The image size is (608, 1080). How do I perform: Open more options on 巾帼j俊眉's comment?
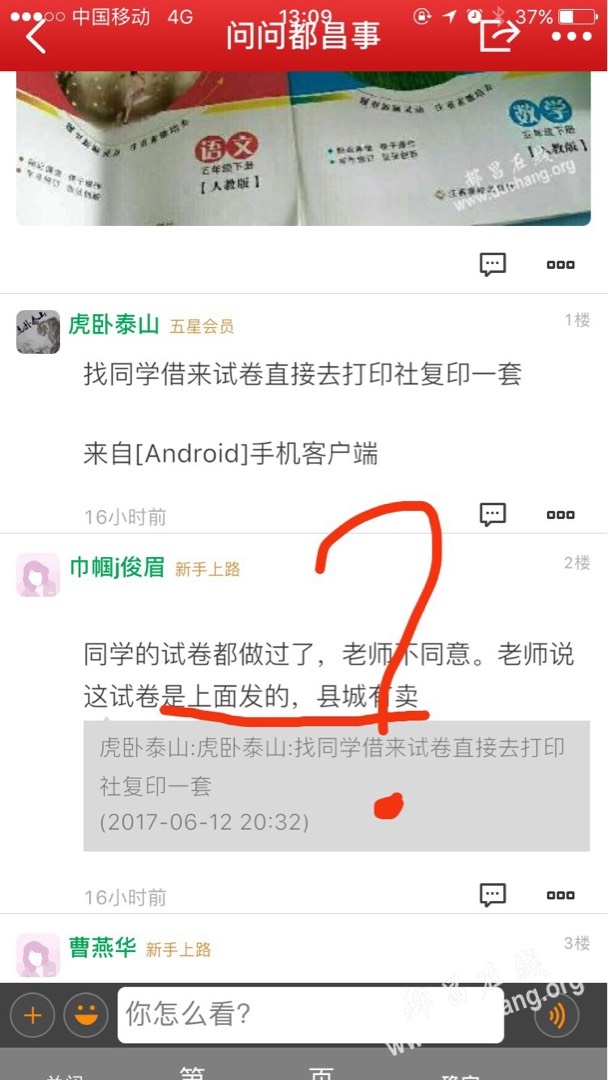[560, 894]
